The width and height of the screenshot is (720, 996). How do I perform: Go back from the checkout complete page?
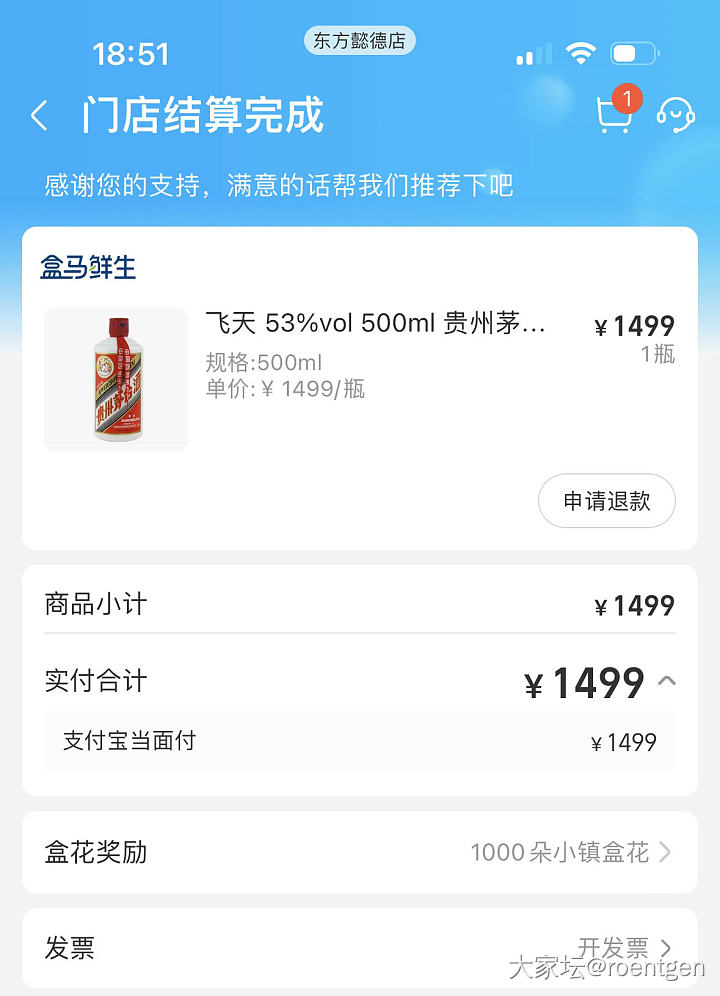[x=40, y=116]
